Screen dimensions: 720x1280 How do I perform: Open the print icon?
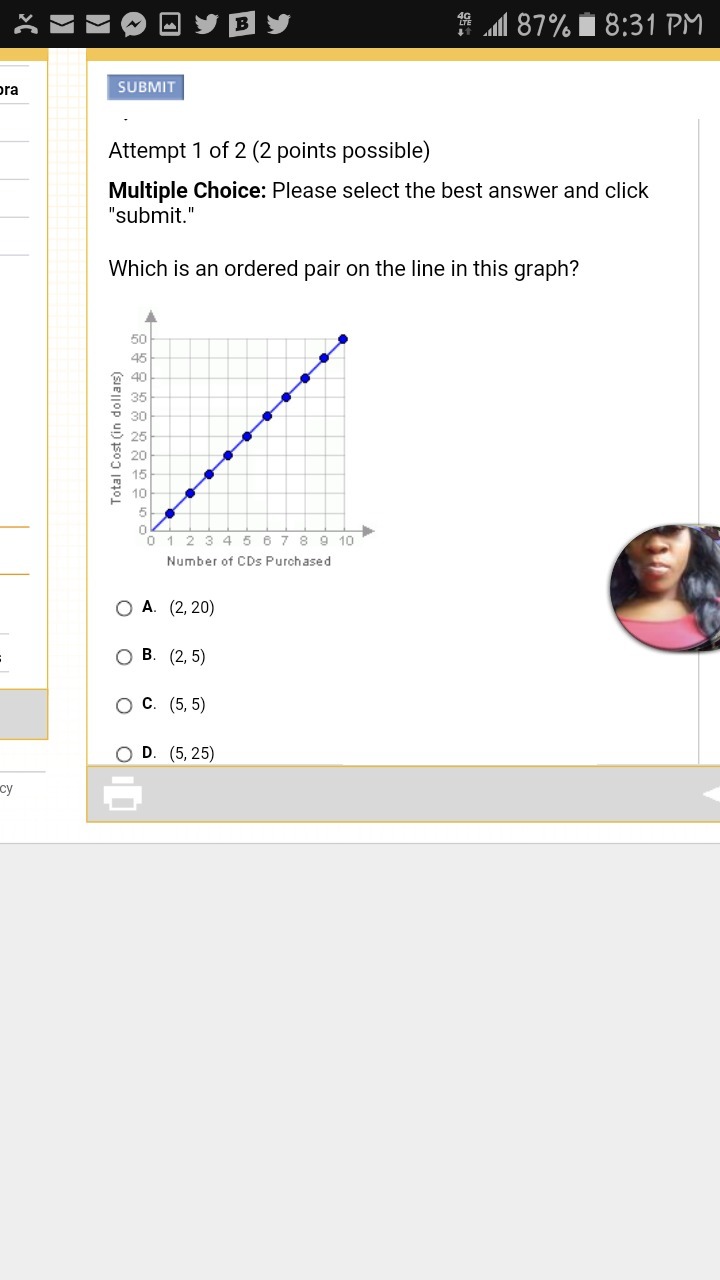pos(122,793)
